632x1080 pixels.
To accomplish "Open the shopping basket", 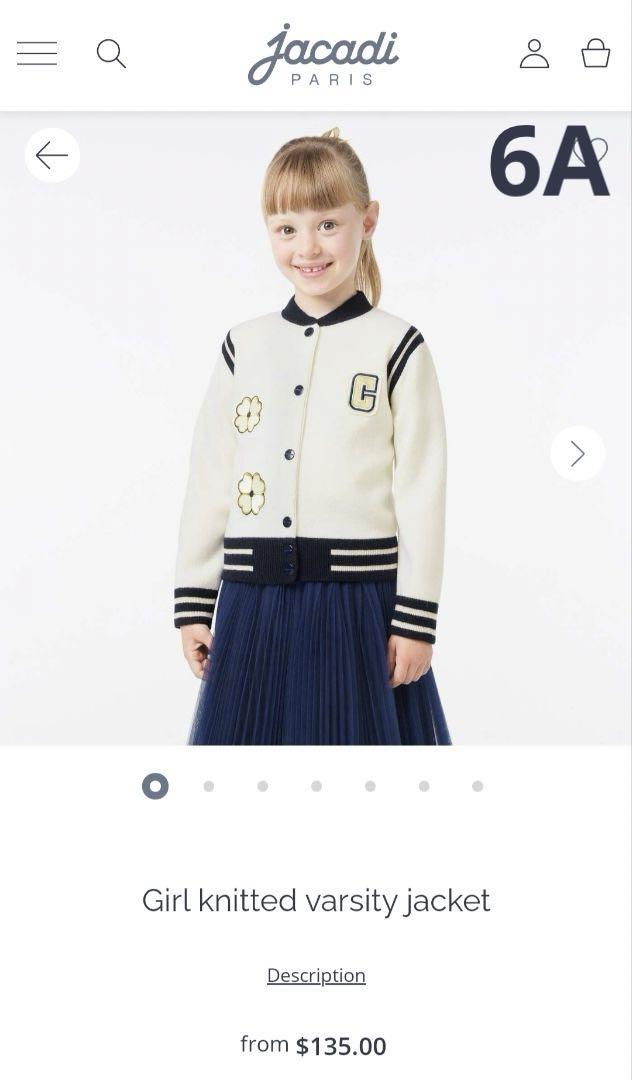I will [596, 53].
